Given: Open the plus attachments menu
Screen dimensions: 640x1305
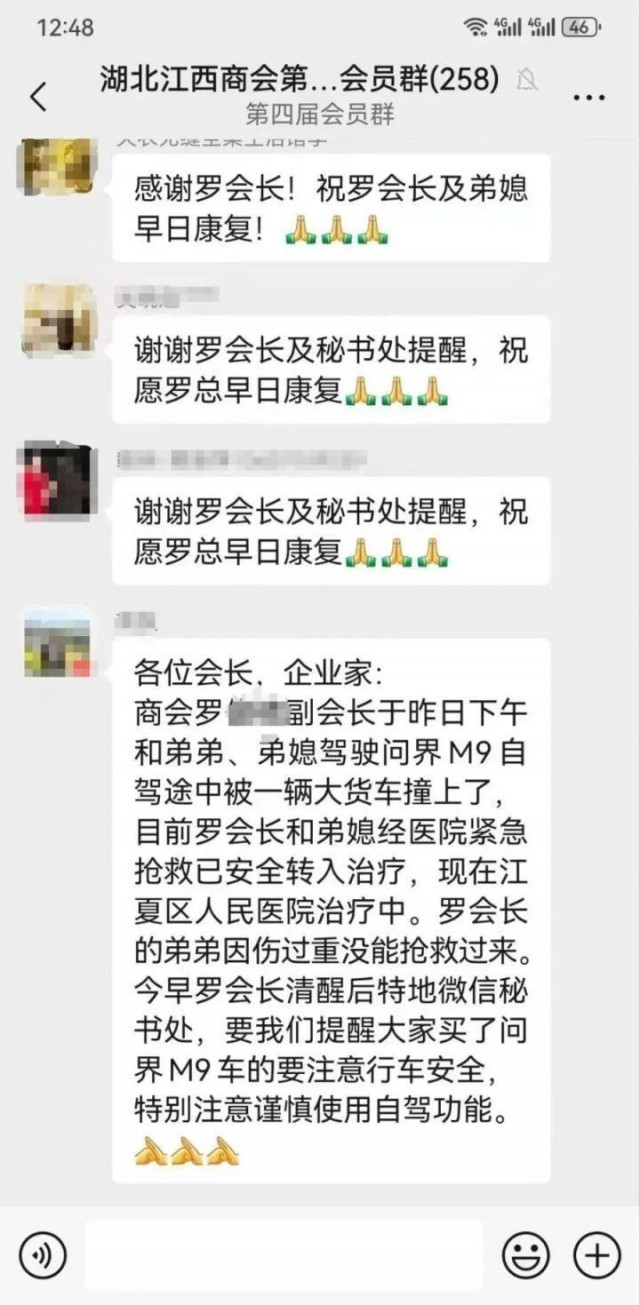Looking at the screenshot, I should click(x=597, y=1254).
